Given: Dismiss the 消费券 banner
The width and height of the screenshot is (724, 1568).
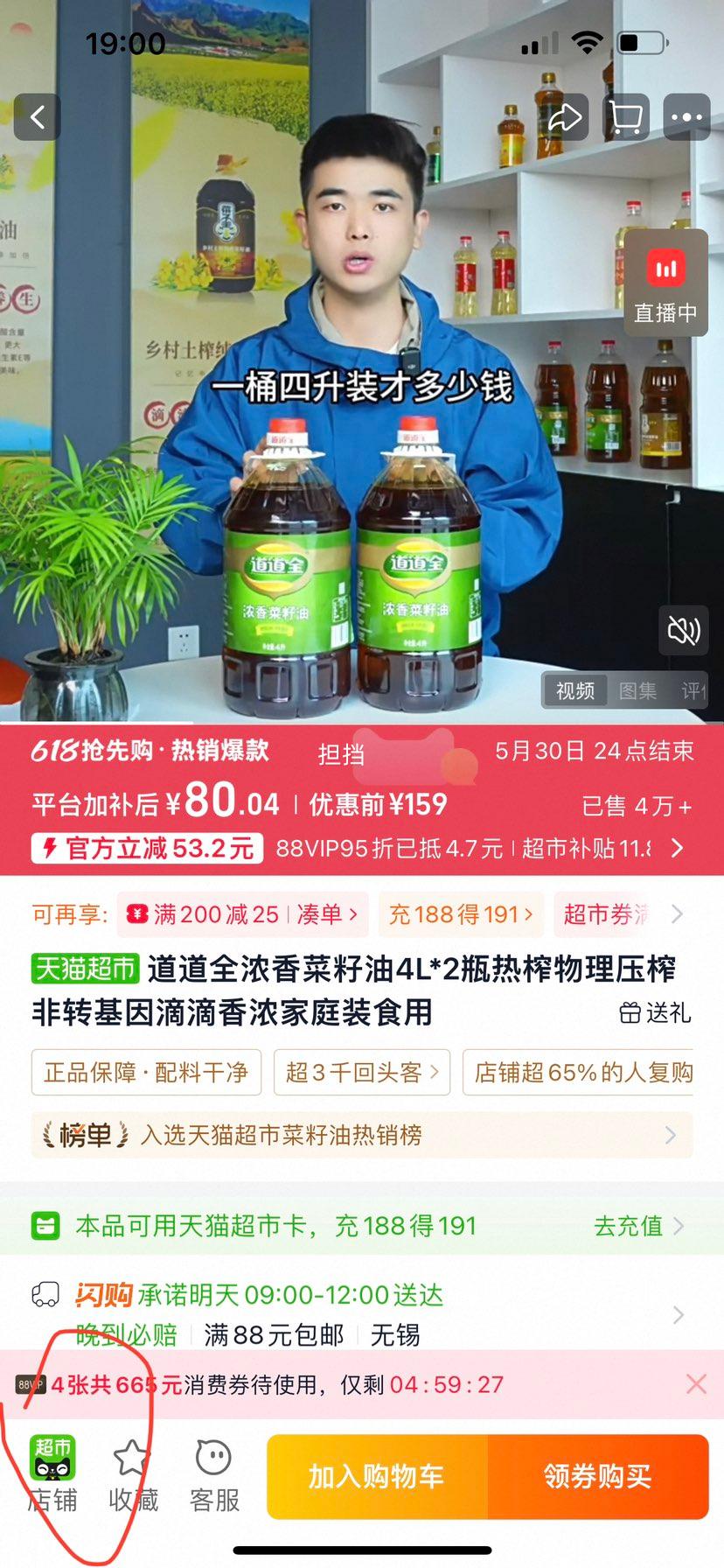Looking at the screenshot, I should point(696,1384).
